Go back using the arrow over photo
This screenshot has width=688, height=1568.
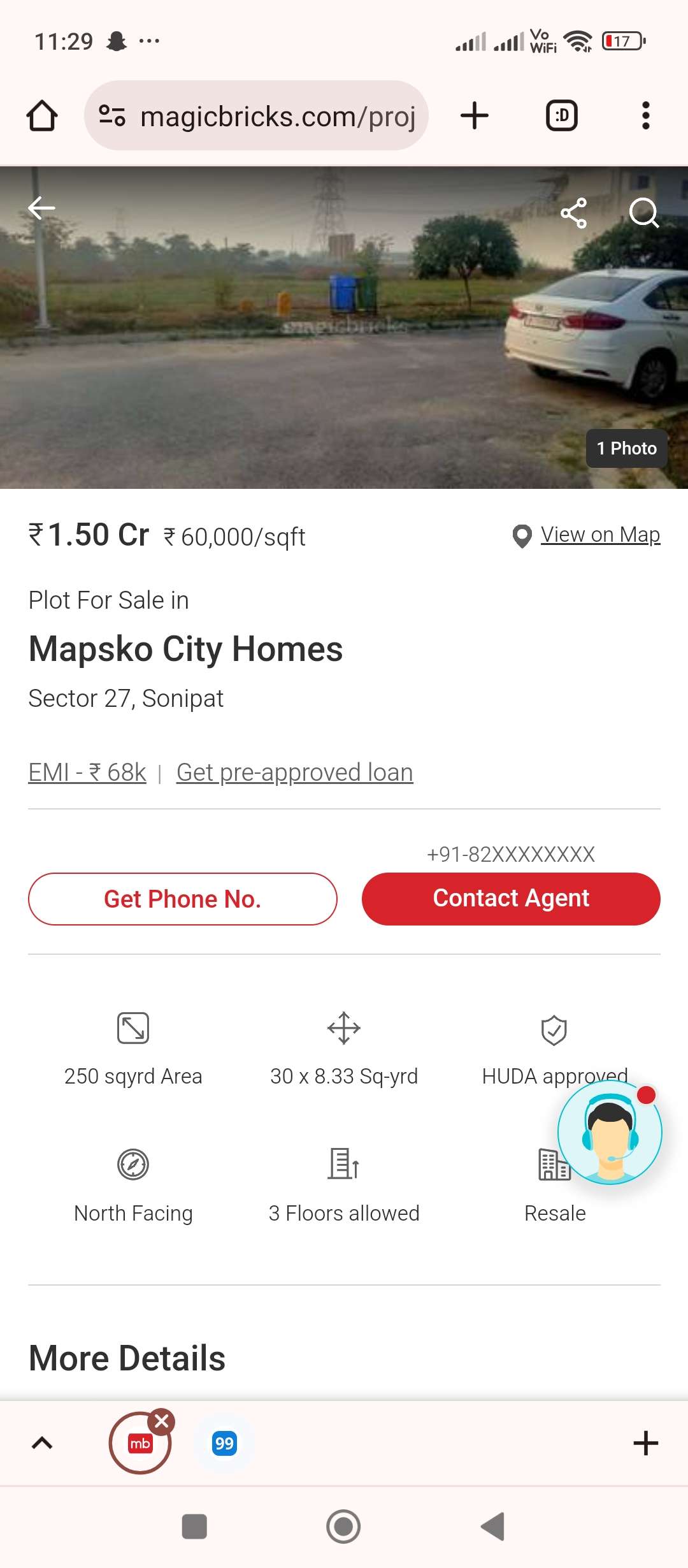tap(42, 208)
